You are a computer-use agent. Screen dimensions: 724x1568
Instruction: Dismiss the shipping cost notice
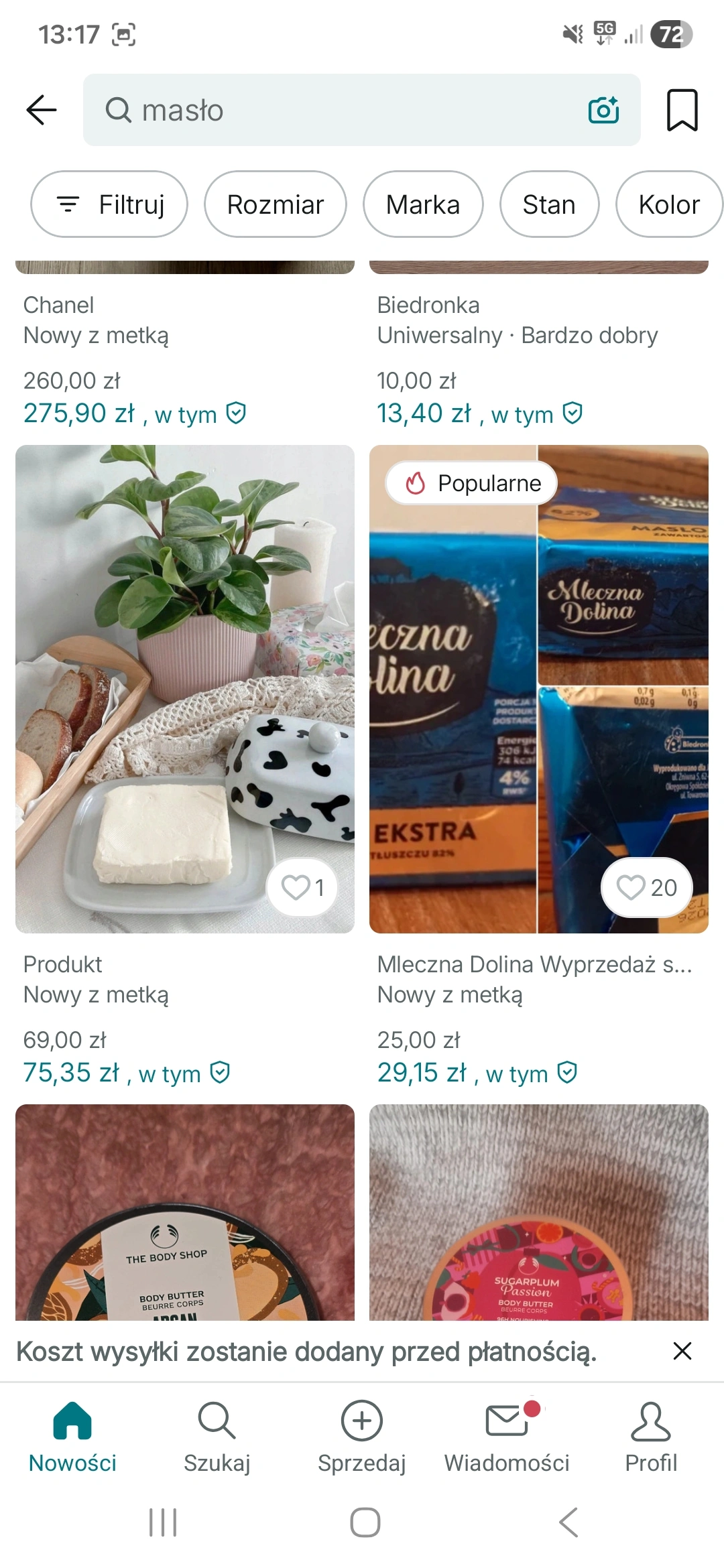coord(682,1351)
